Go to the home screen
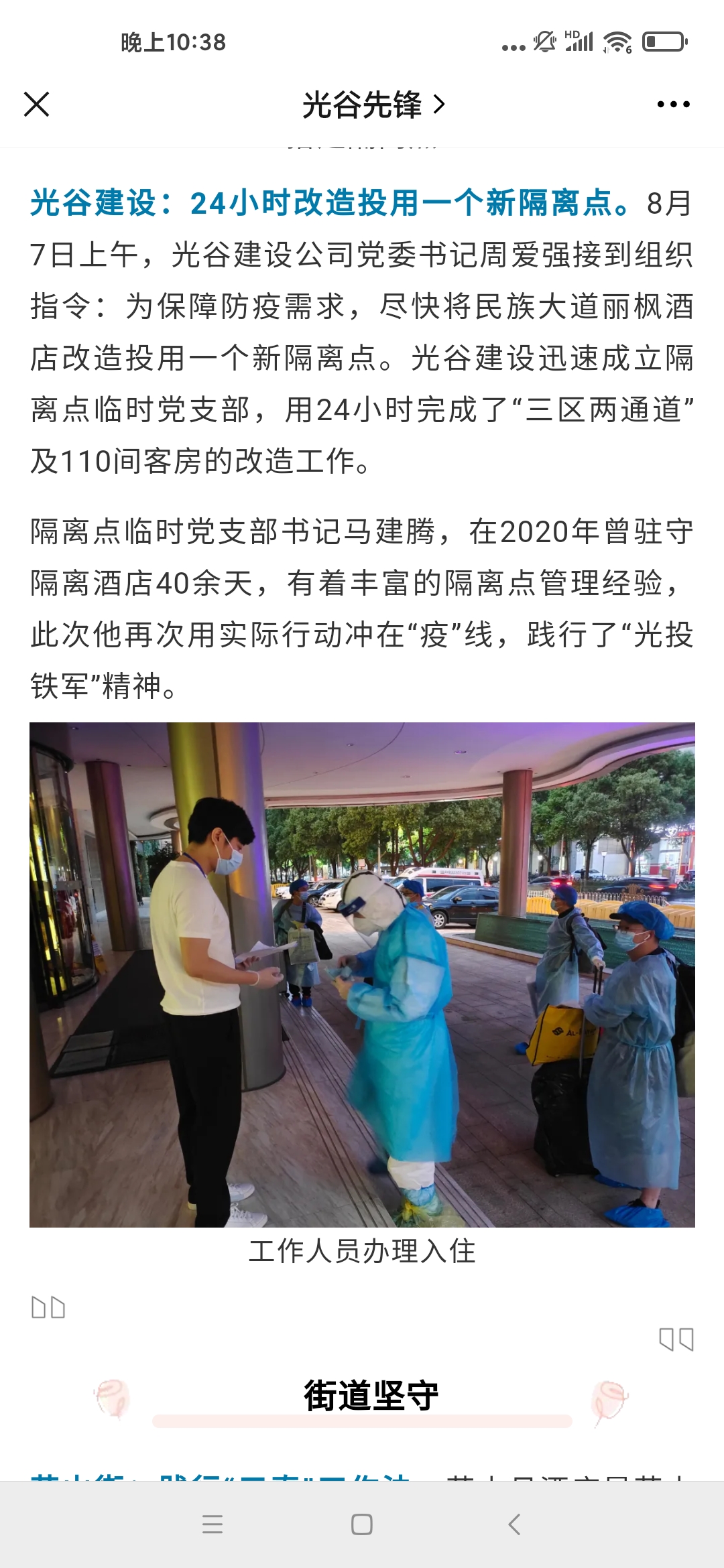The image size is (724, 1568). (362, 1524)
